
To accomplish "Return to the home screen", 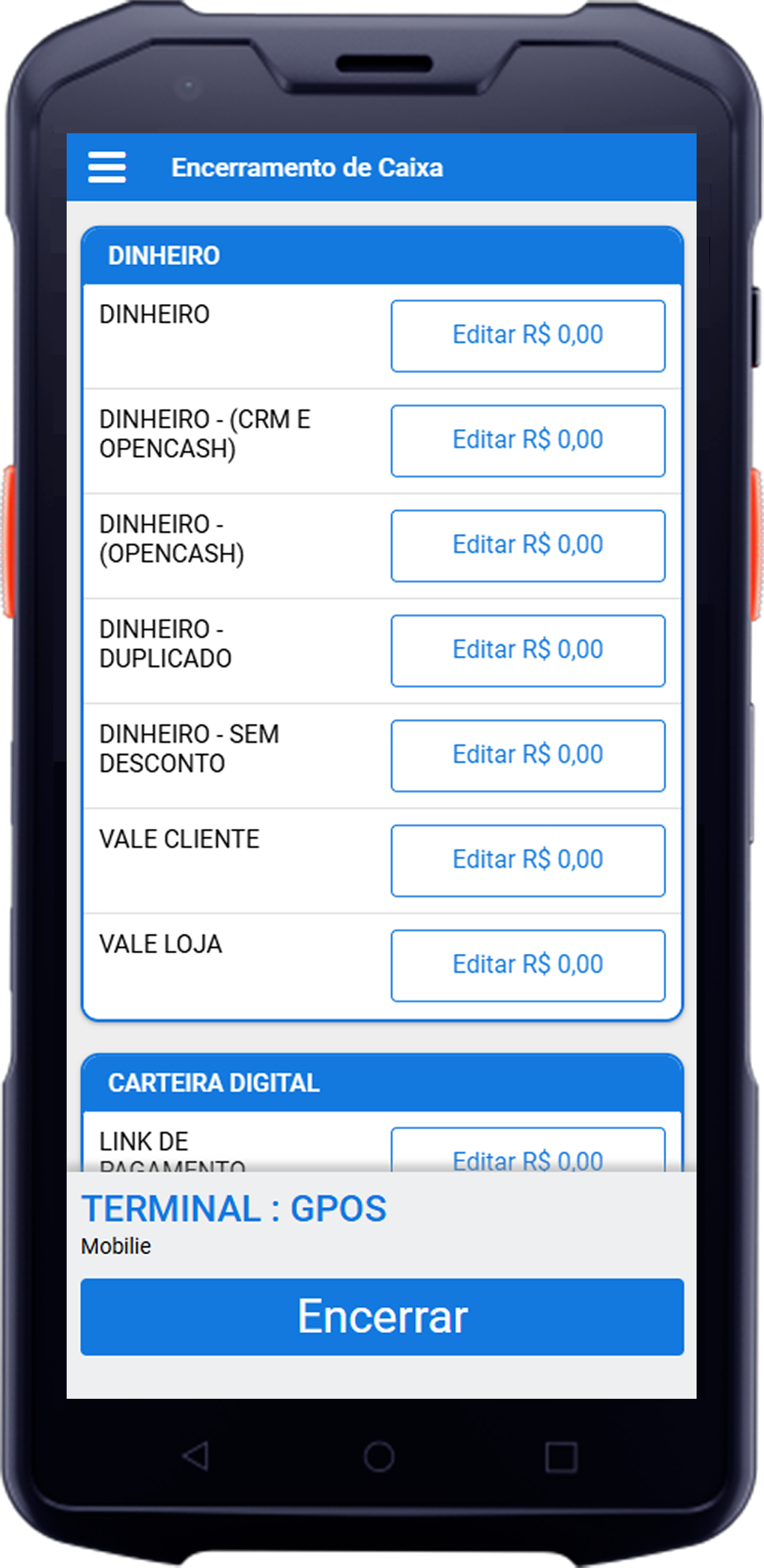I will (x=379, y=1456).
